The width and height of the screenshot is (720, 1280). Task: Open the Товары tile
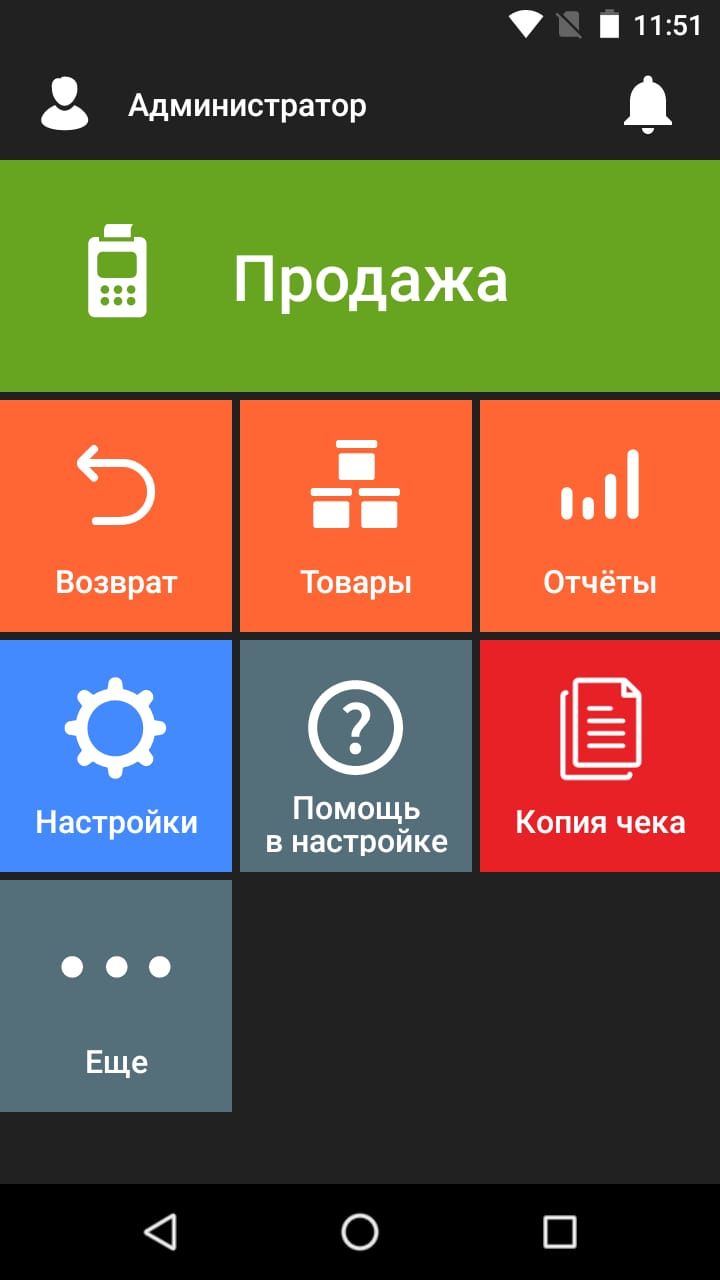(356, 517)
